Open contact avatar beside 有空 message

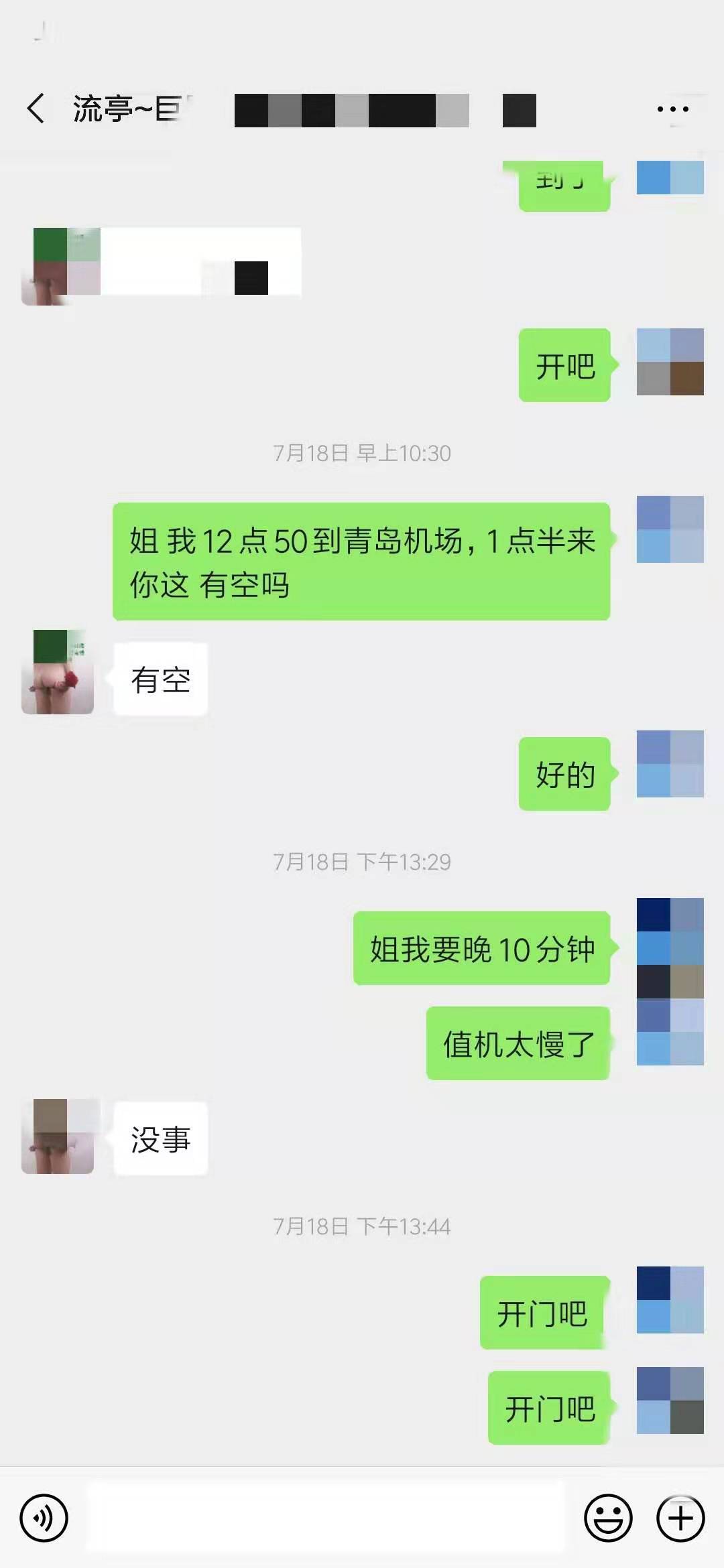click(58, 672)
